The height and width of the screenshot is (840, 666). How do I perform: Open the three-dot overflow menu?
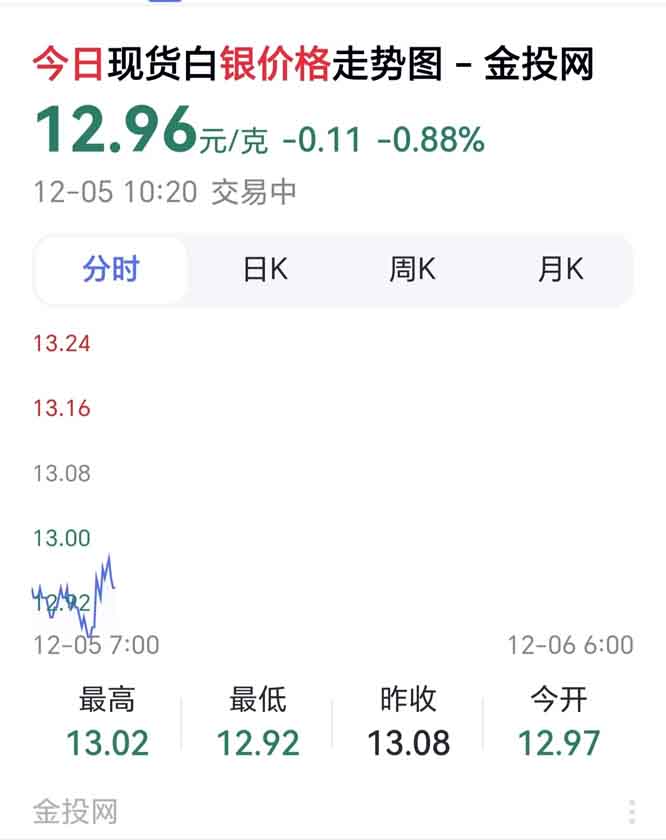pos(632,810)
